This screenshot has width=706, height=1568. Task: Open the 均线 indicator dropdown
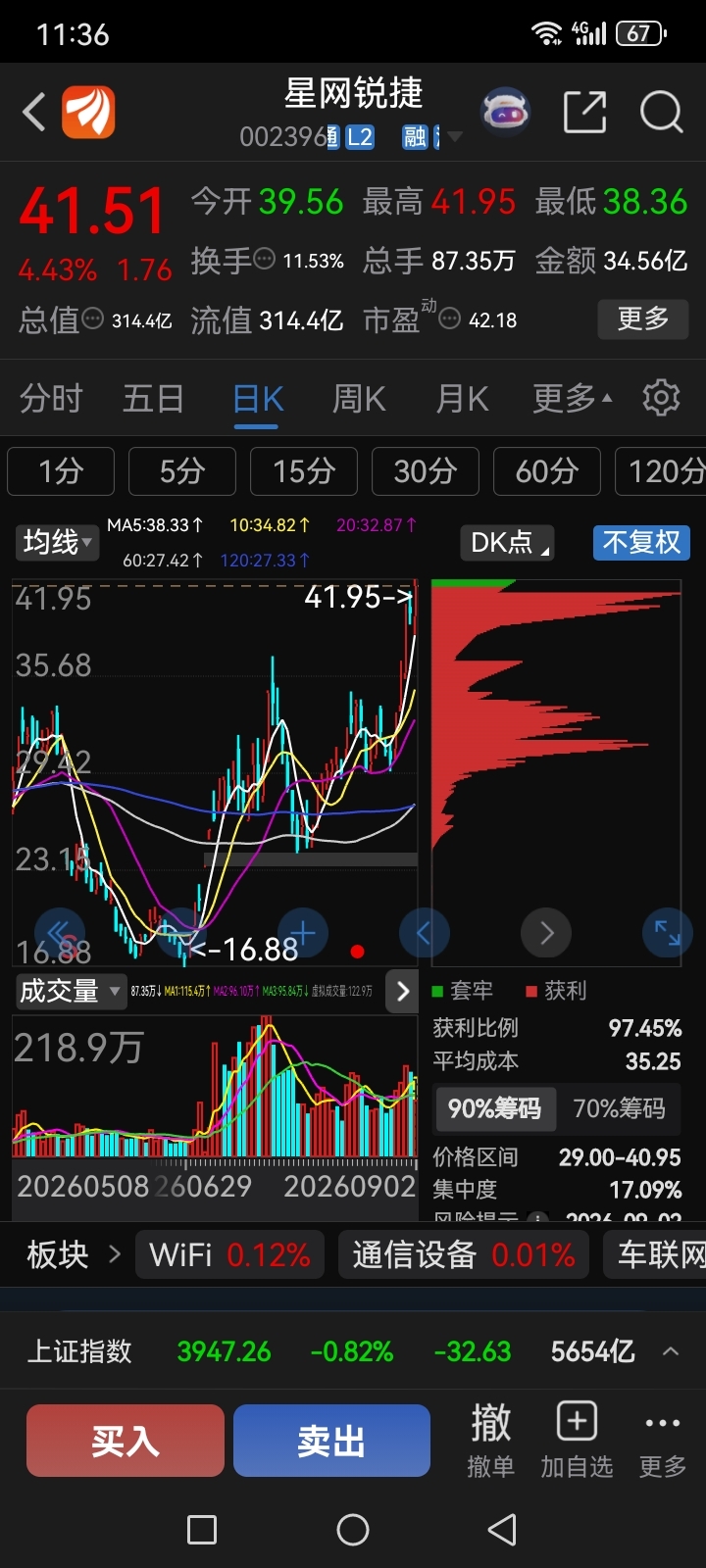(x=58, y=542)
